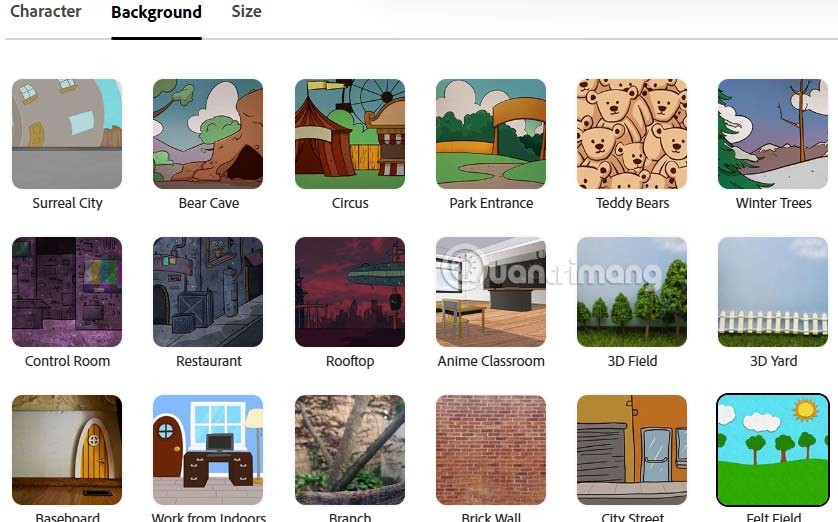The image size is (838, 522).
Task: Pick the Branch background
Action: click(350, 450)
